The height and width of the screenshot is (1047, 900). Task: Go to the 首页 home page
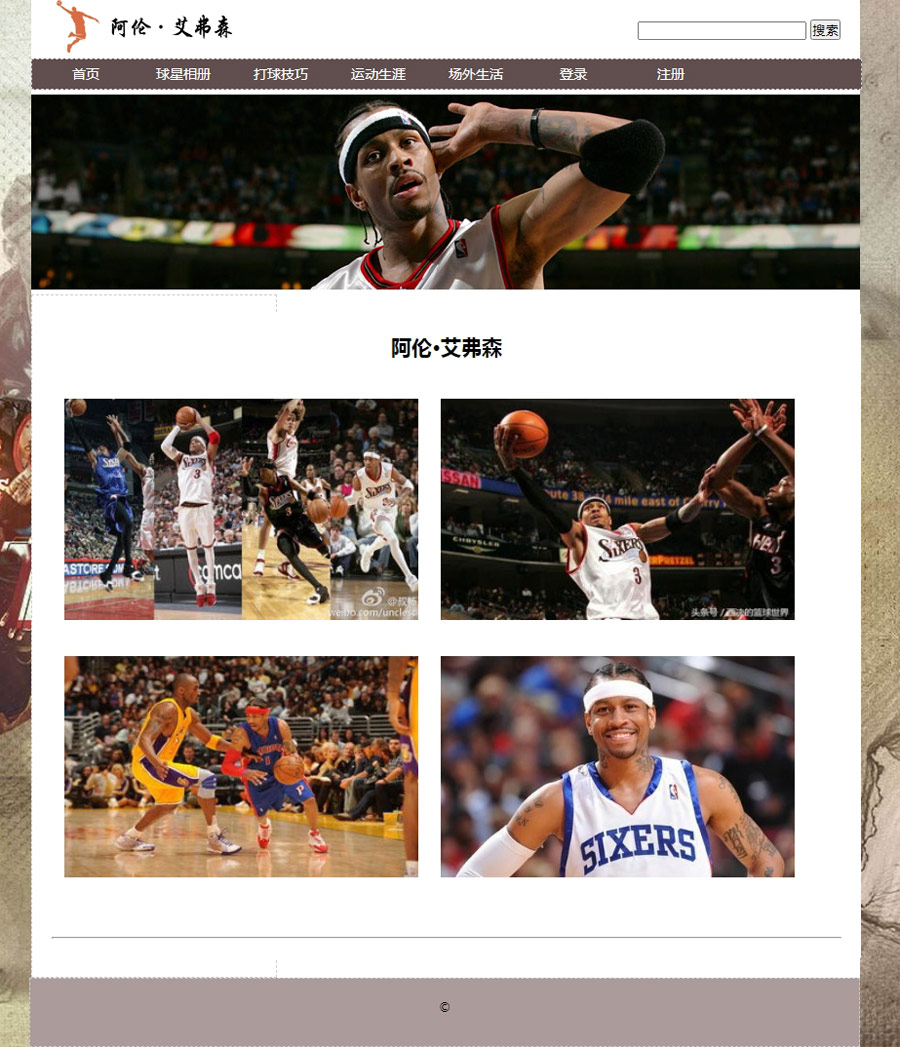(86, 74)
